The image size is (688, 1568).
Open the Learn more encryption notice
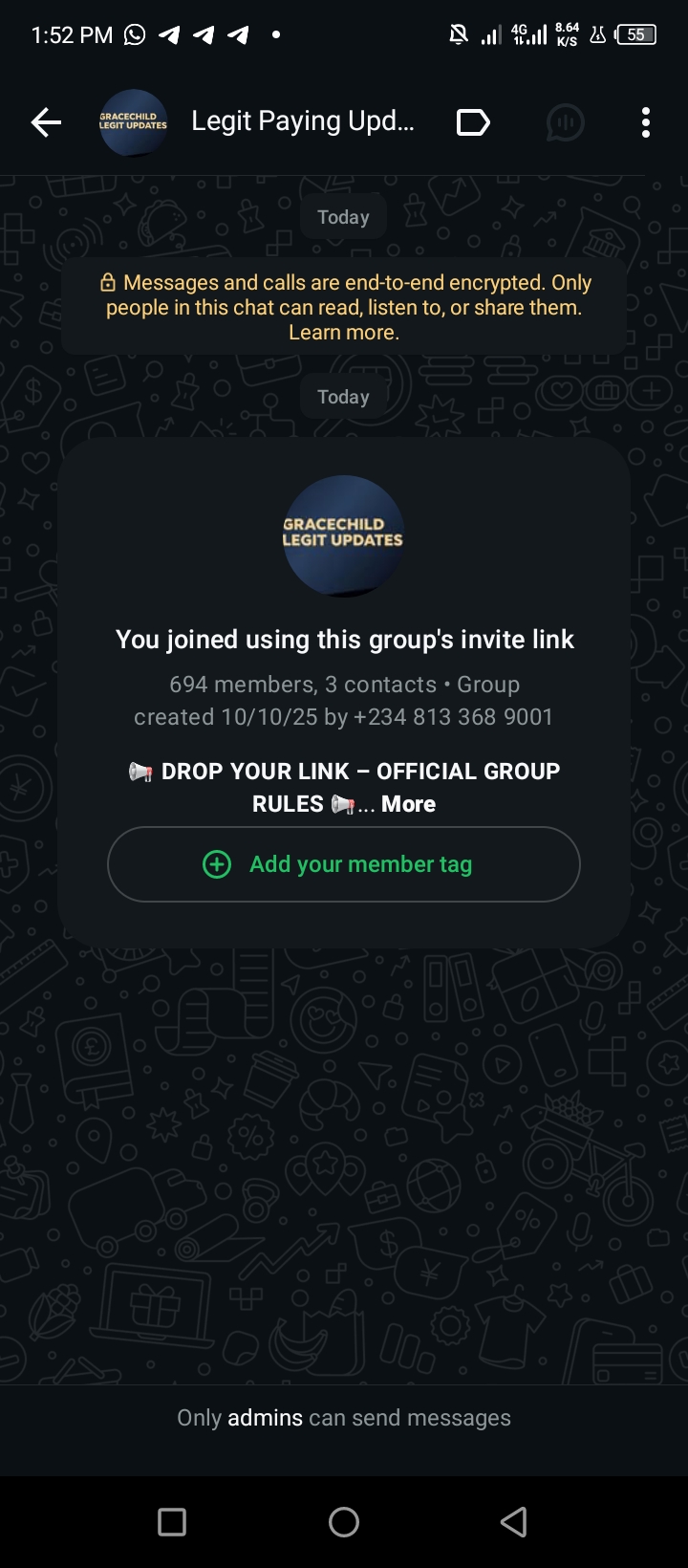pyautogui.click(x=344, y=333)
